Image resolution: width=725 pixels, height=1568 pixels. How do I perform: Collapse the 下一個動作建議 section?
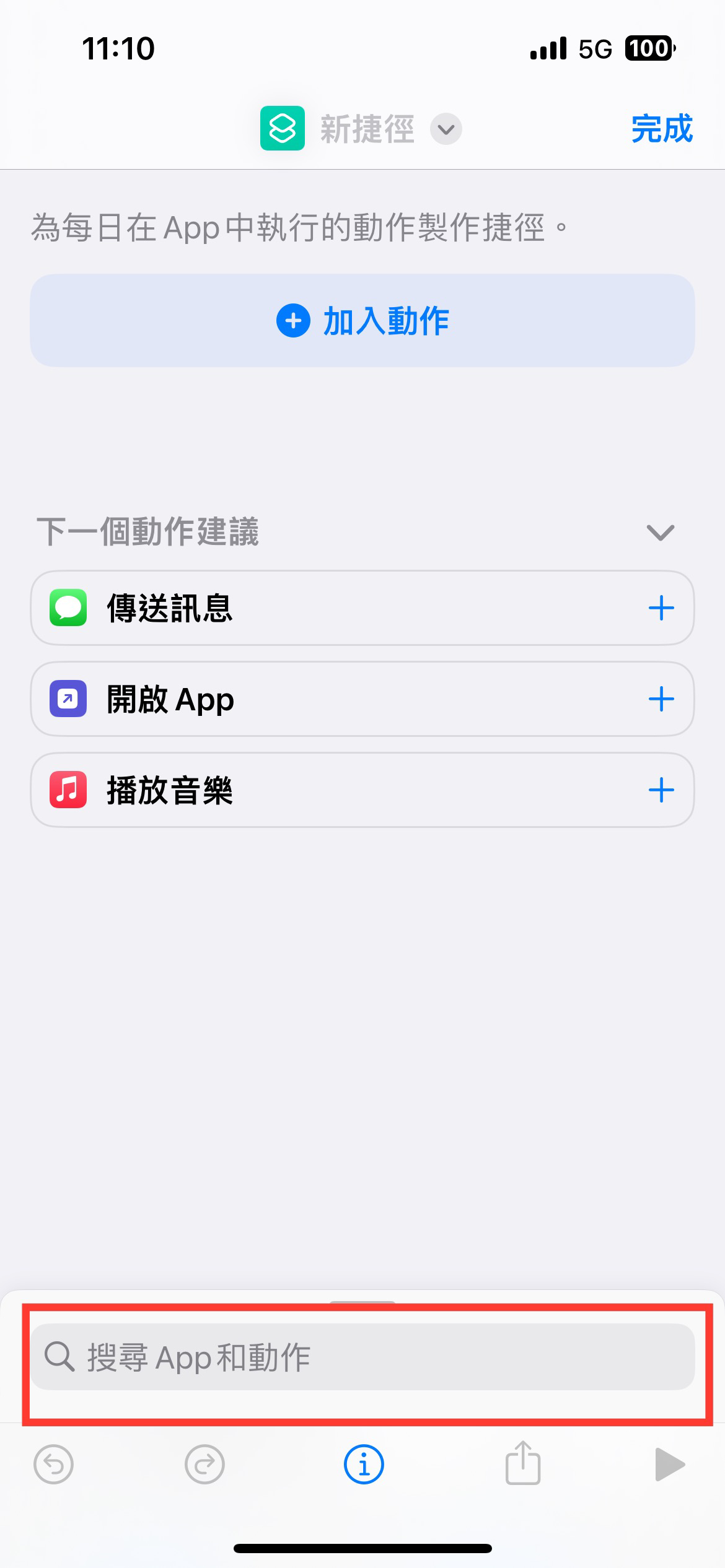pyautogui.click(x=660, y=532)
